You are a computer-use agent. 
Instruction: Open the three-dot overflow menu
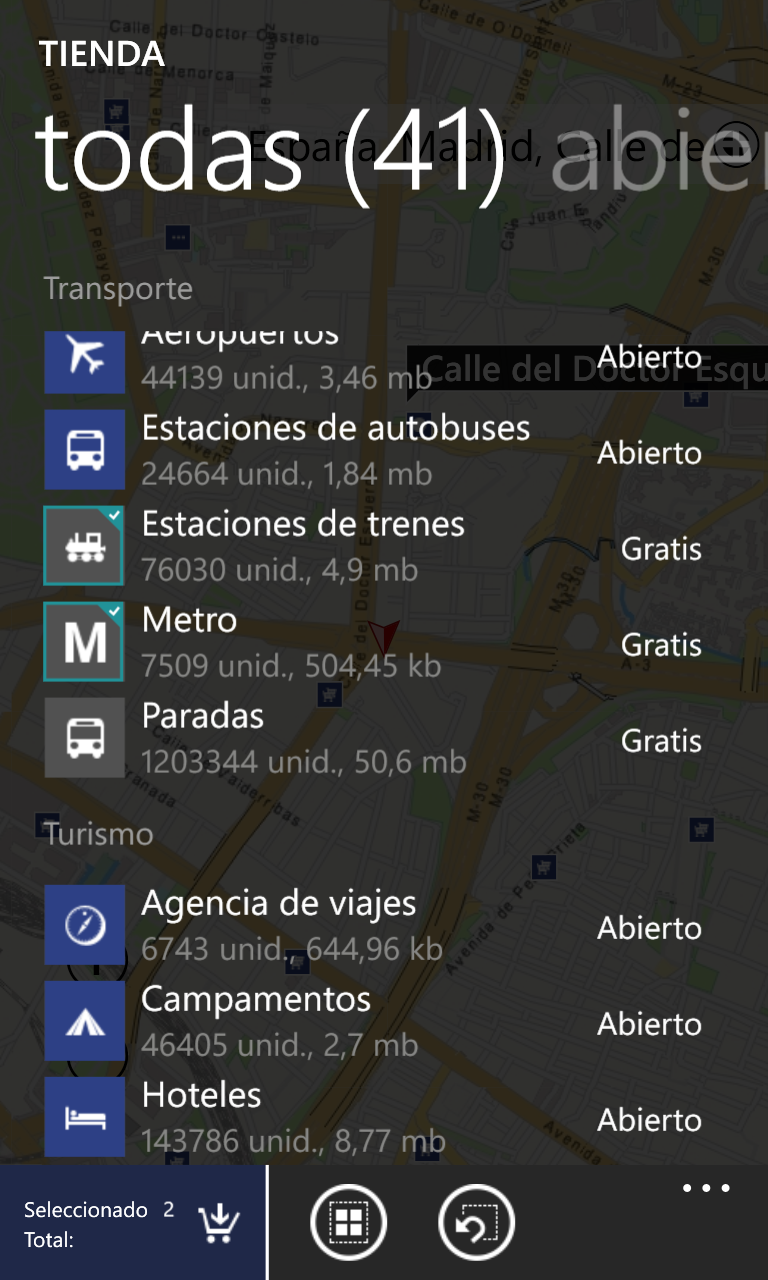(706, 1189)
